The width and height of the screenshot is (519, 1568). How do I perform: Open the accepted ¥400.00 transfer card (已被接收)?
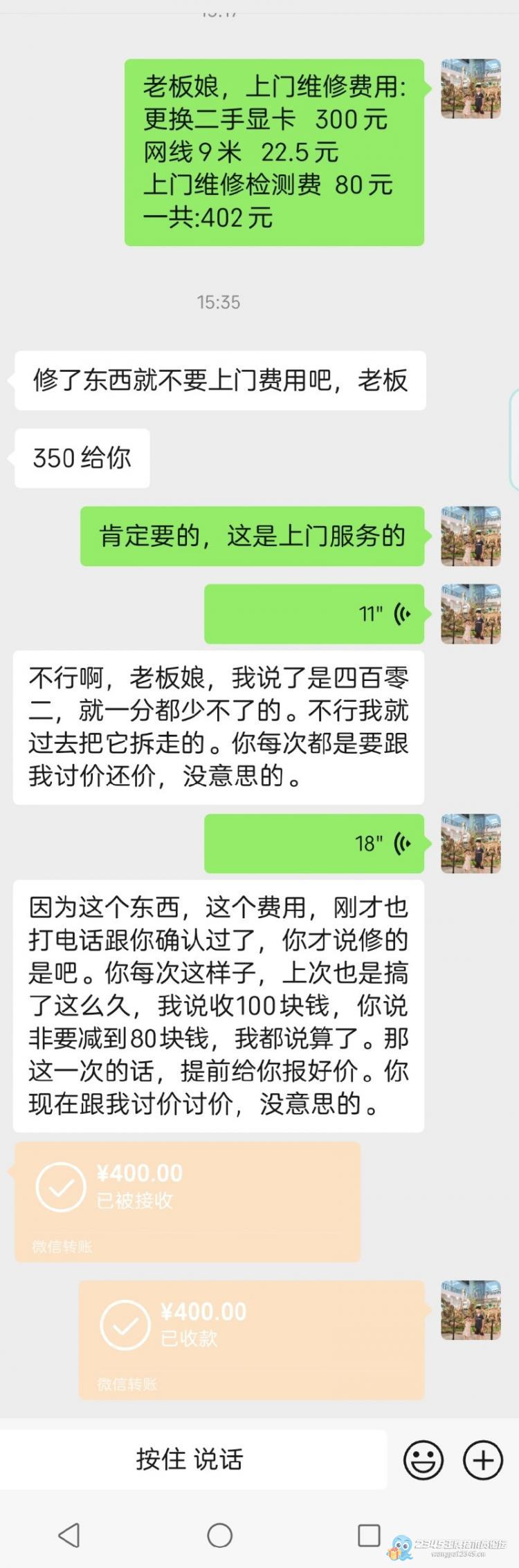pos(187,1201)
